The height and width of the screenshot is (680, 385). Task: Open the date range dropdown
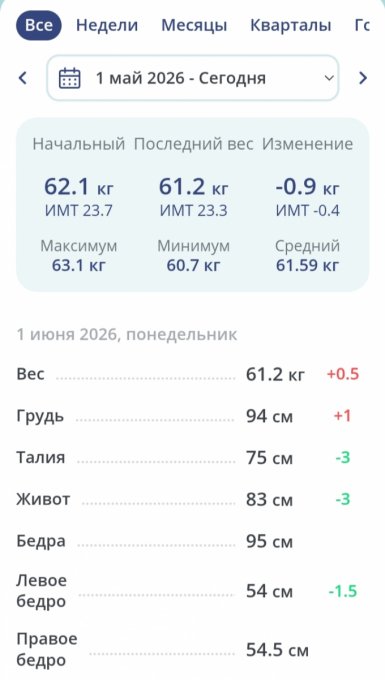click(192, 78)
